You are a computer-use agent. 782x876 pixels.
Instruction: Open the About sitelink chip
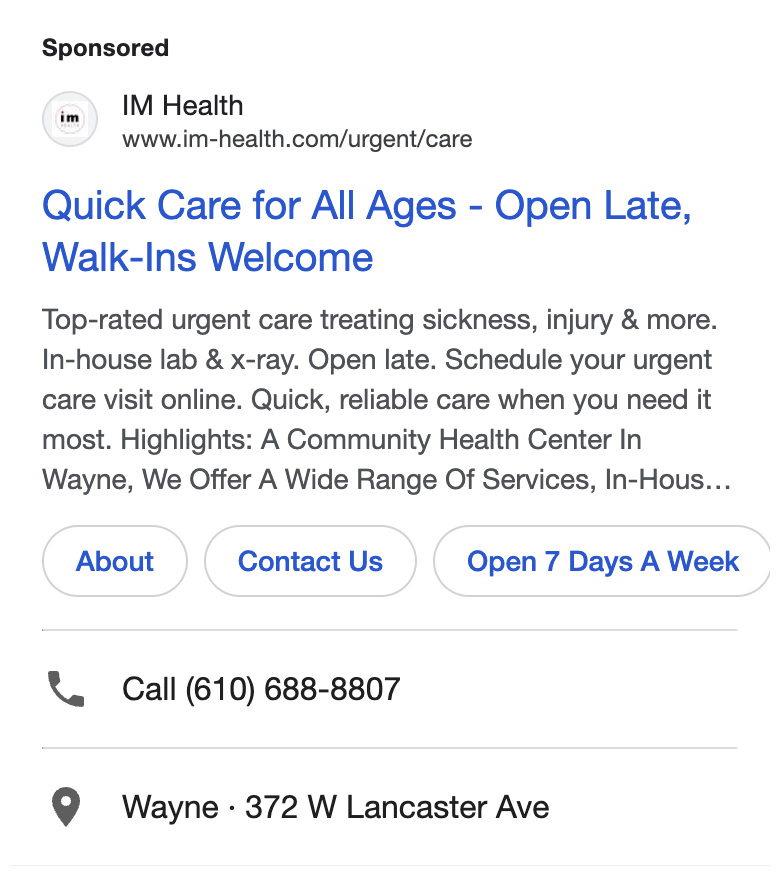pos(115,561)
